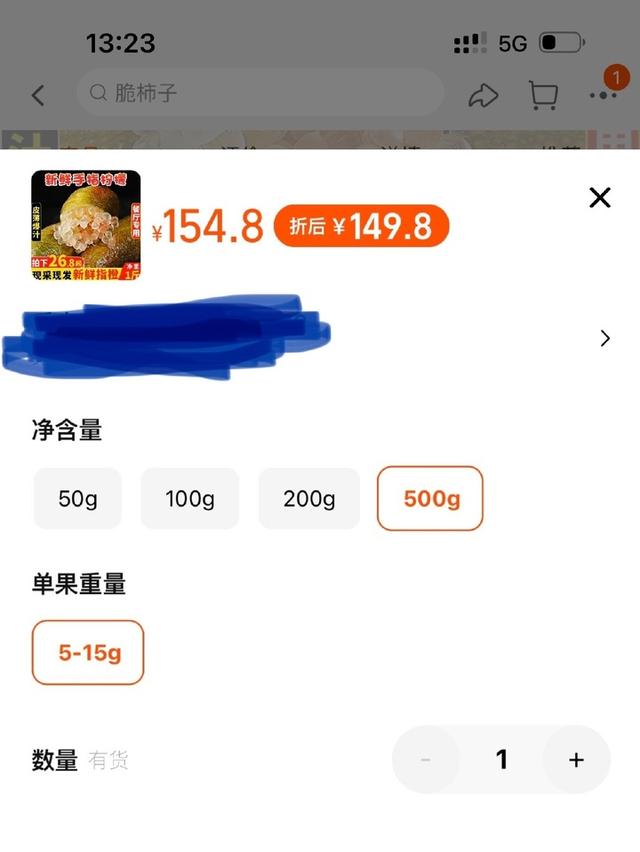Select the 500g net content option

430,498
